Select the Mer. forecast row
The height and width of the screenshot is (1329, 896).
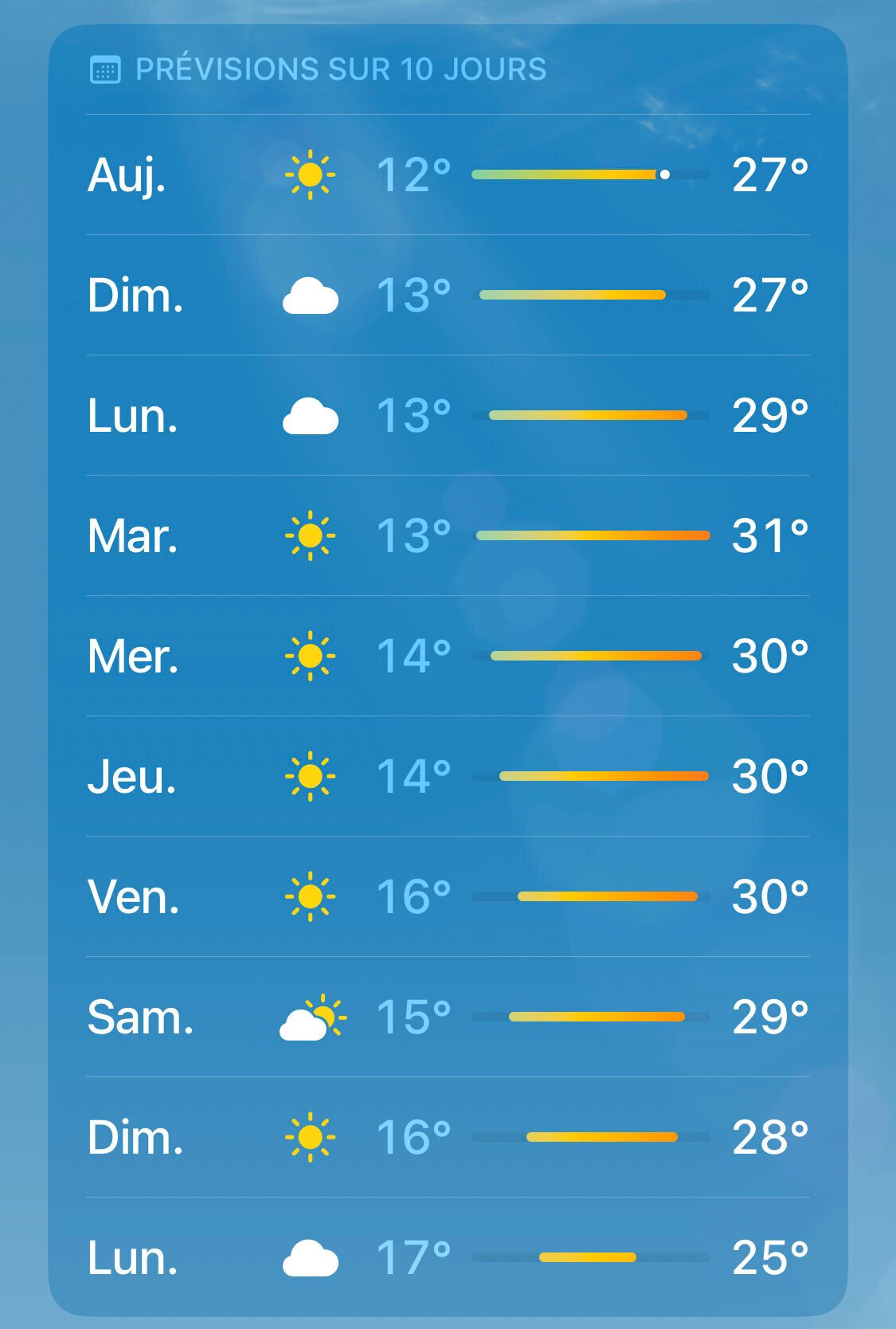coord(448,656)
